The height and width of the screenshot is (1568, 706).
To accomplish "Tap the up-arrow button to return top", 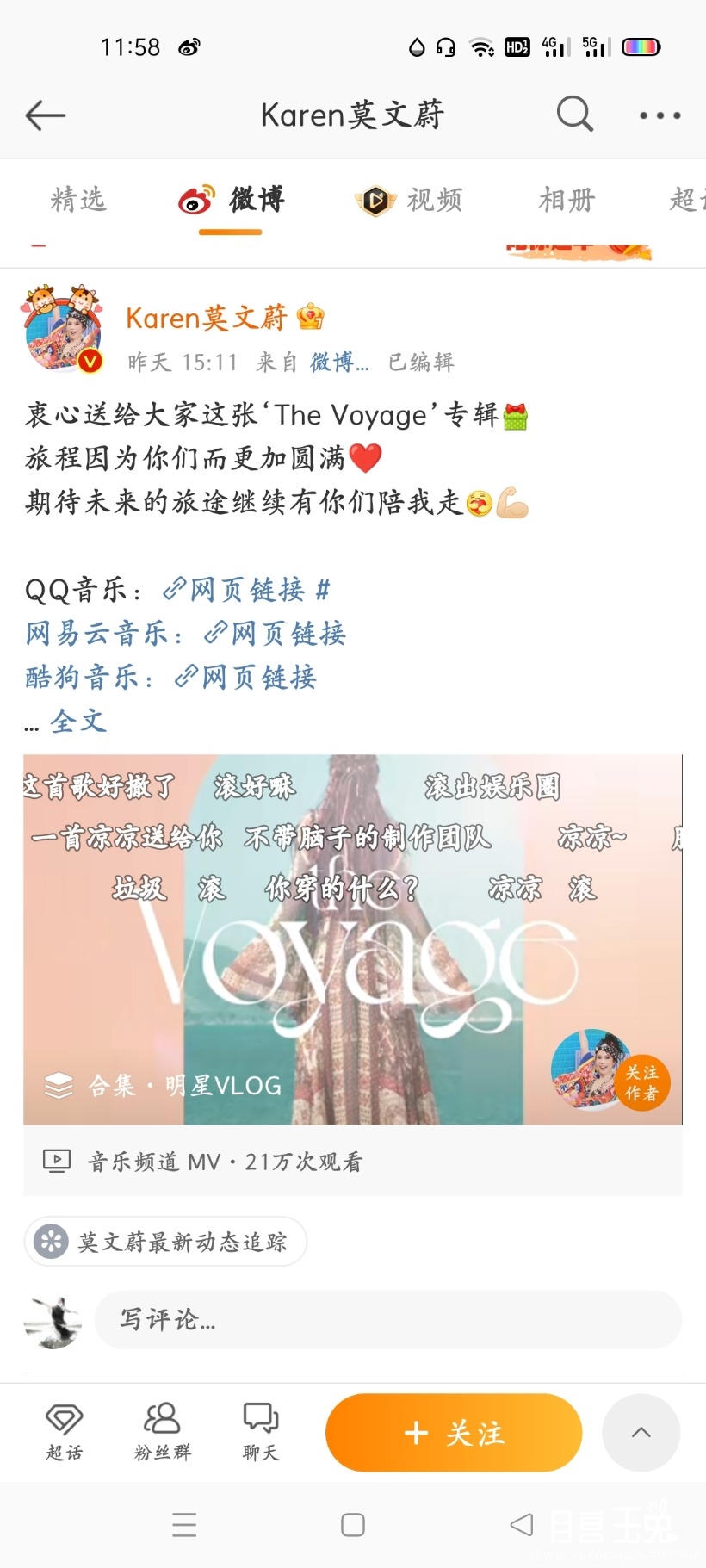I will point(641,1432).
